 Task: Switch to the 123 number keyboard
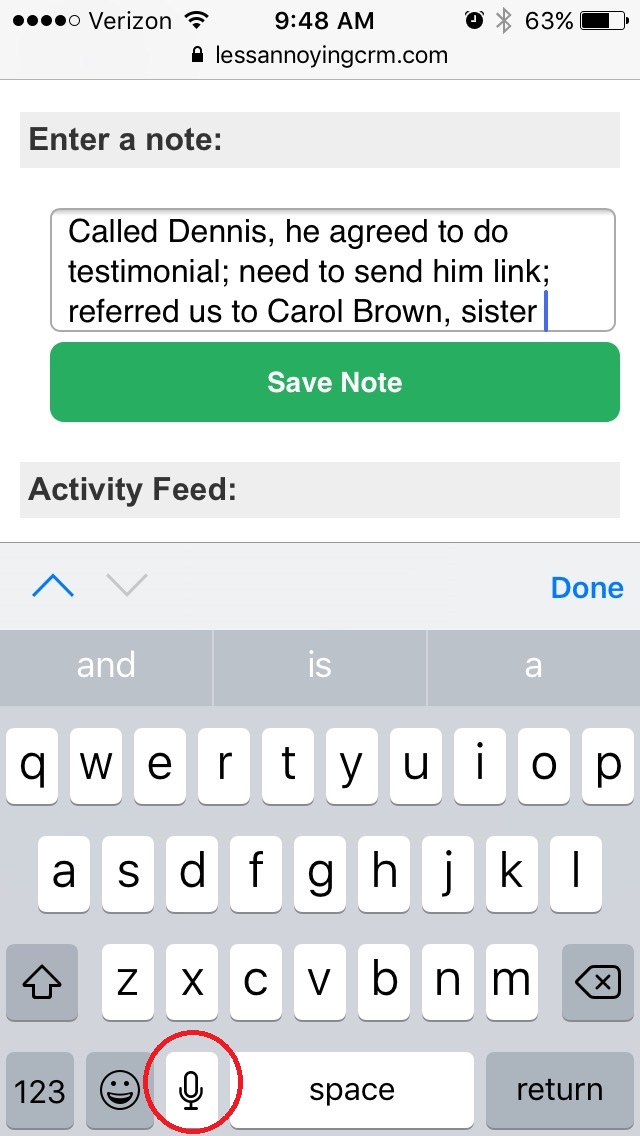click(40, 1090)
